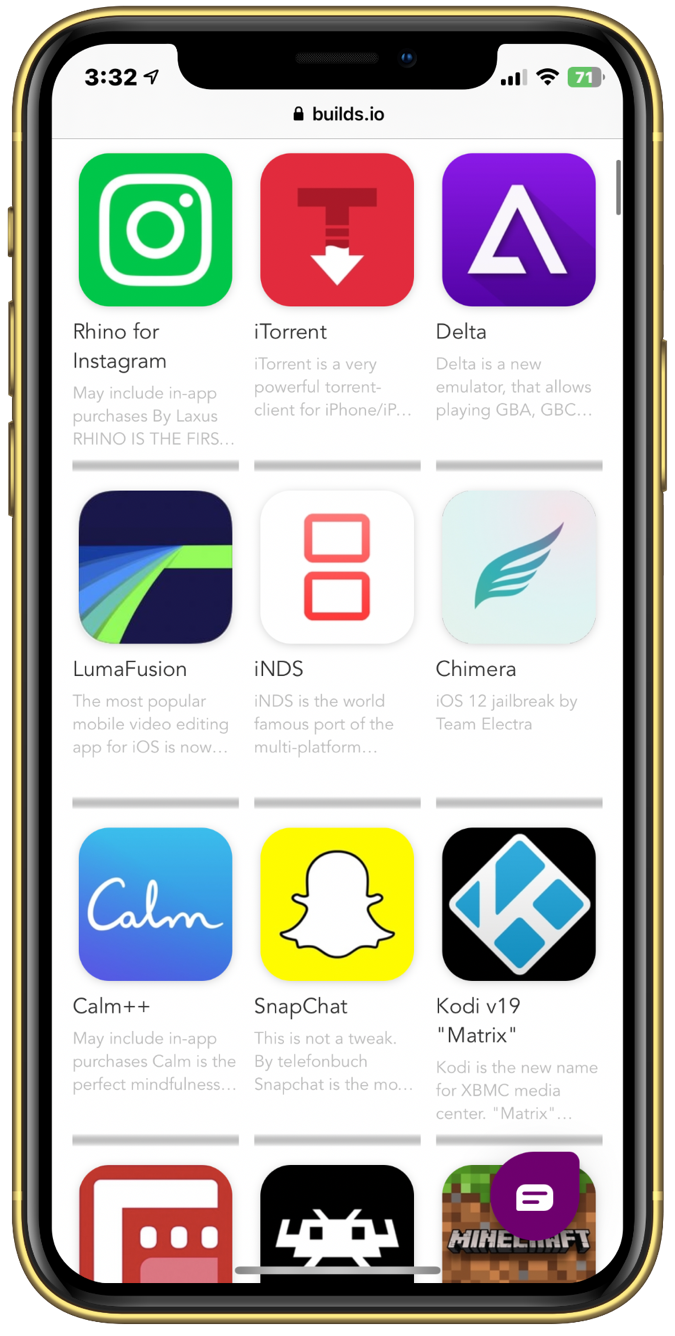The height and width of the screenshot is (1336, 675).
Task: Open the LumaFusion app tile
Action: (x=155, y=567)
